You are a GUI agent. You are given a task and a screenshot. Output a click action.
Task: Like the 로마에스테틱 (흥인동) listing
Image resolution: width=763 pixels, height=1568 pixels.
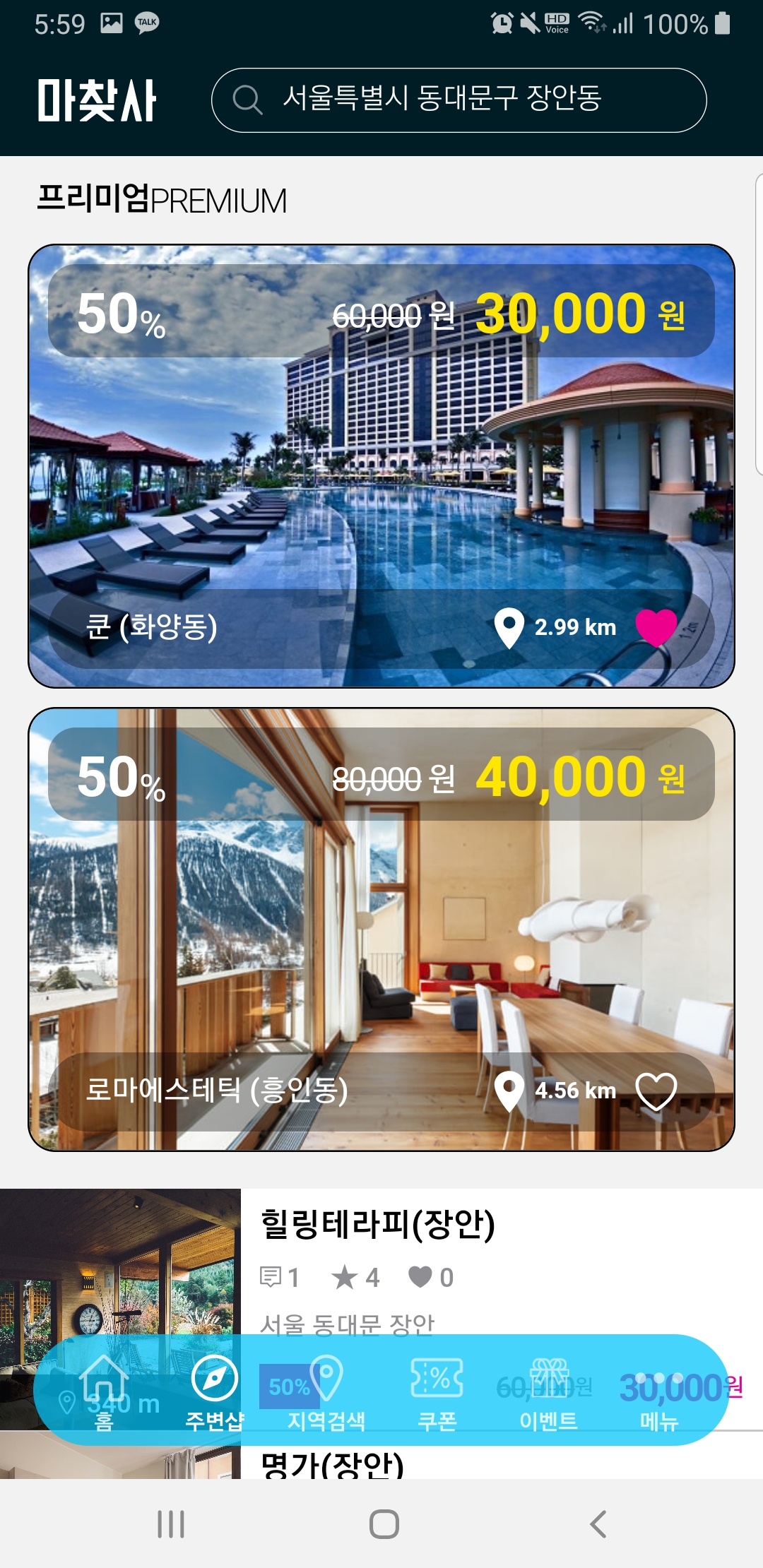pyautogui.click(x=656, y=1091)
